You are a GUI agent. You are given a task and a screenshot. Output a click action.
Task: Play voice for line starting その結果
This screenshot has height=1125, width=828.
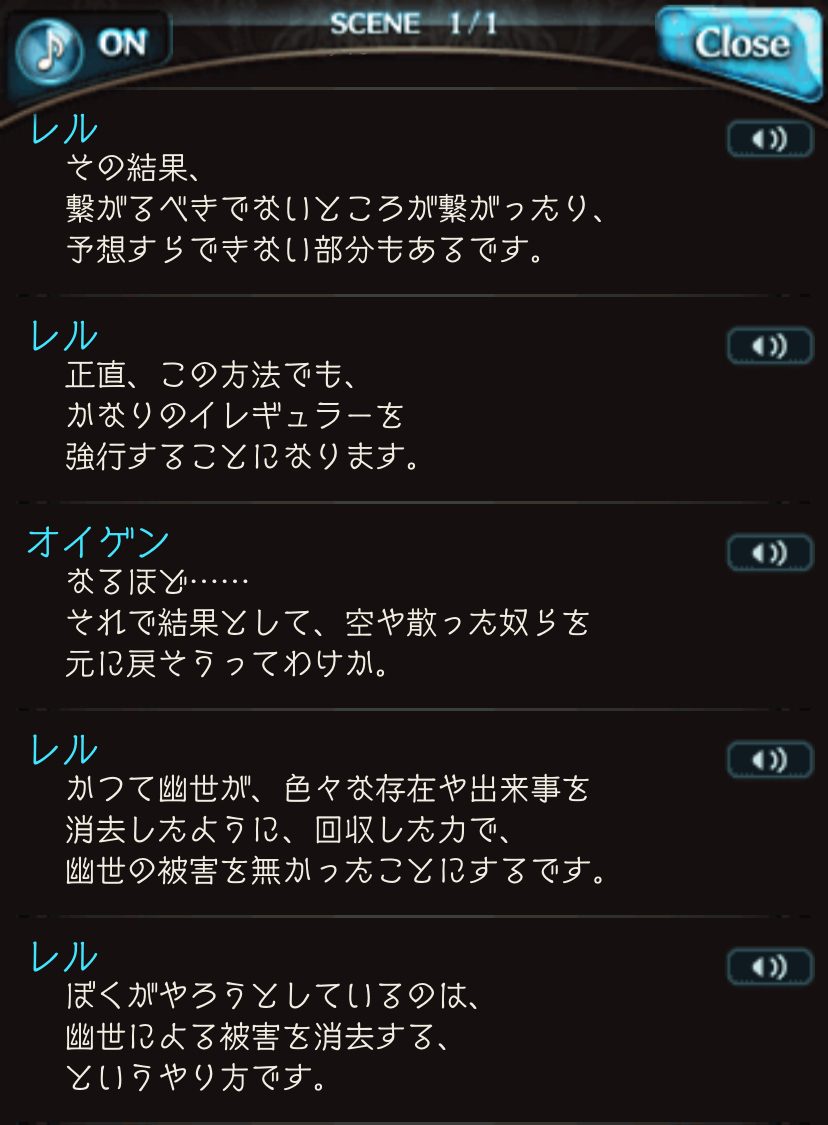coord(769,140)
